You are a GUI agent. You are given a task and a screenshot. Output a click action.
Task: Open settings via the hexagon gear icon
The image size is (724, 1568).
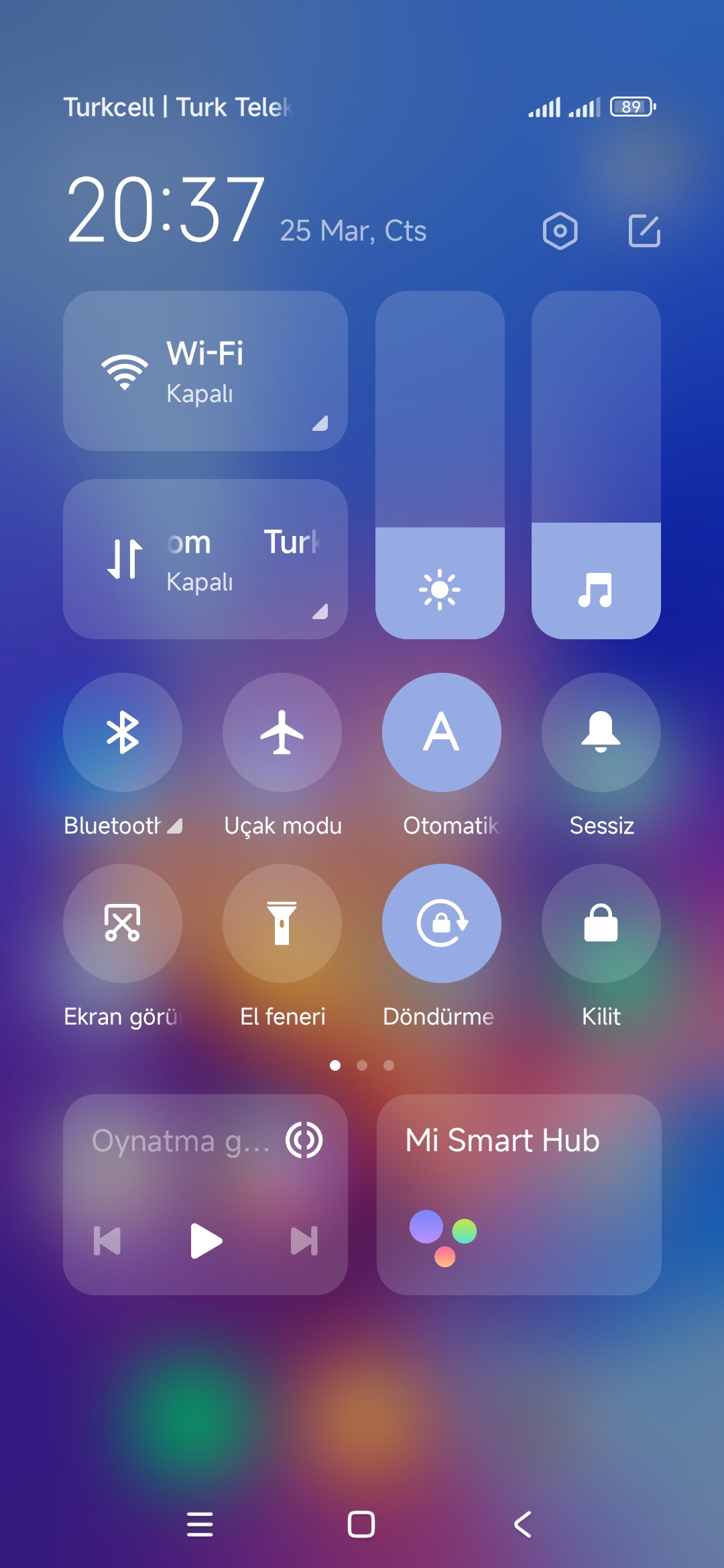[x=560, y=231]
